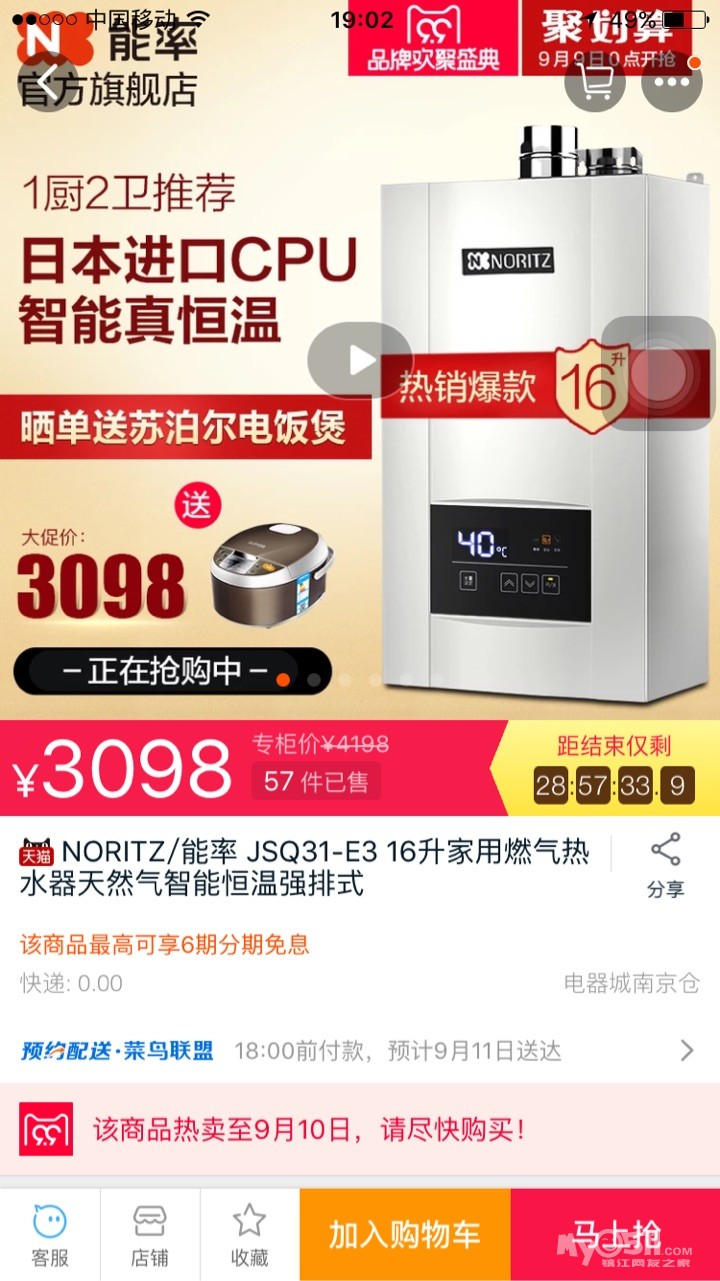Go back with the top-left arrow
Image resolution: width=720 pixels, height=1281 pixels.
coord(48,81)
